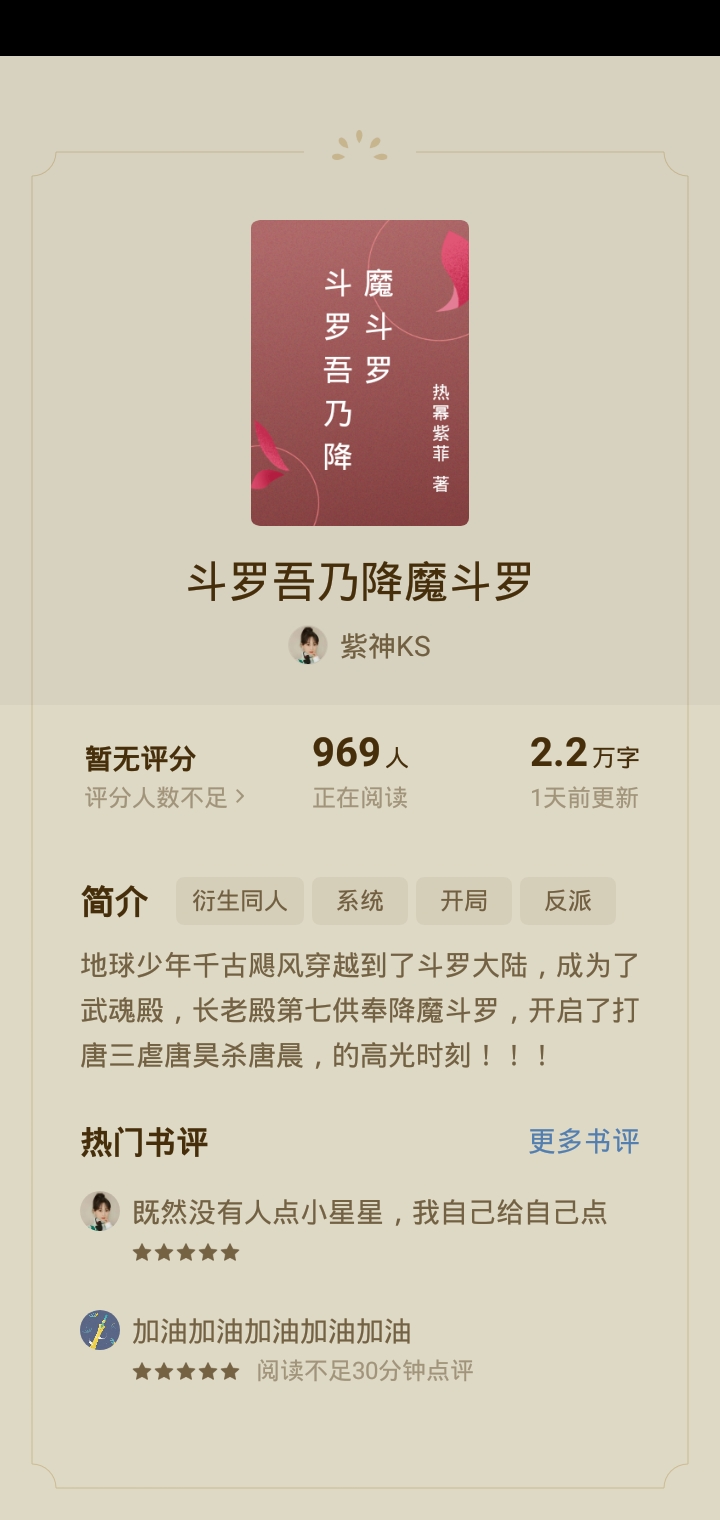Viewport: 720px width, 1520px height.
Task: Open 评分人数不足 rating details
Action: pyautogui.click(x=165, y=798)
